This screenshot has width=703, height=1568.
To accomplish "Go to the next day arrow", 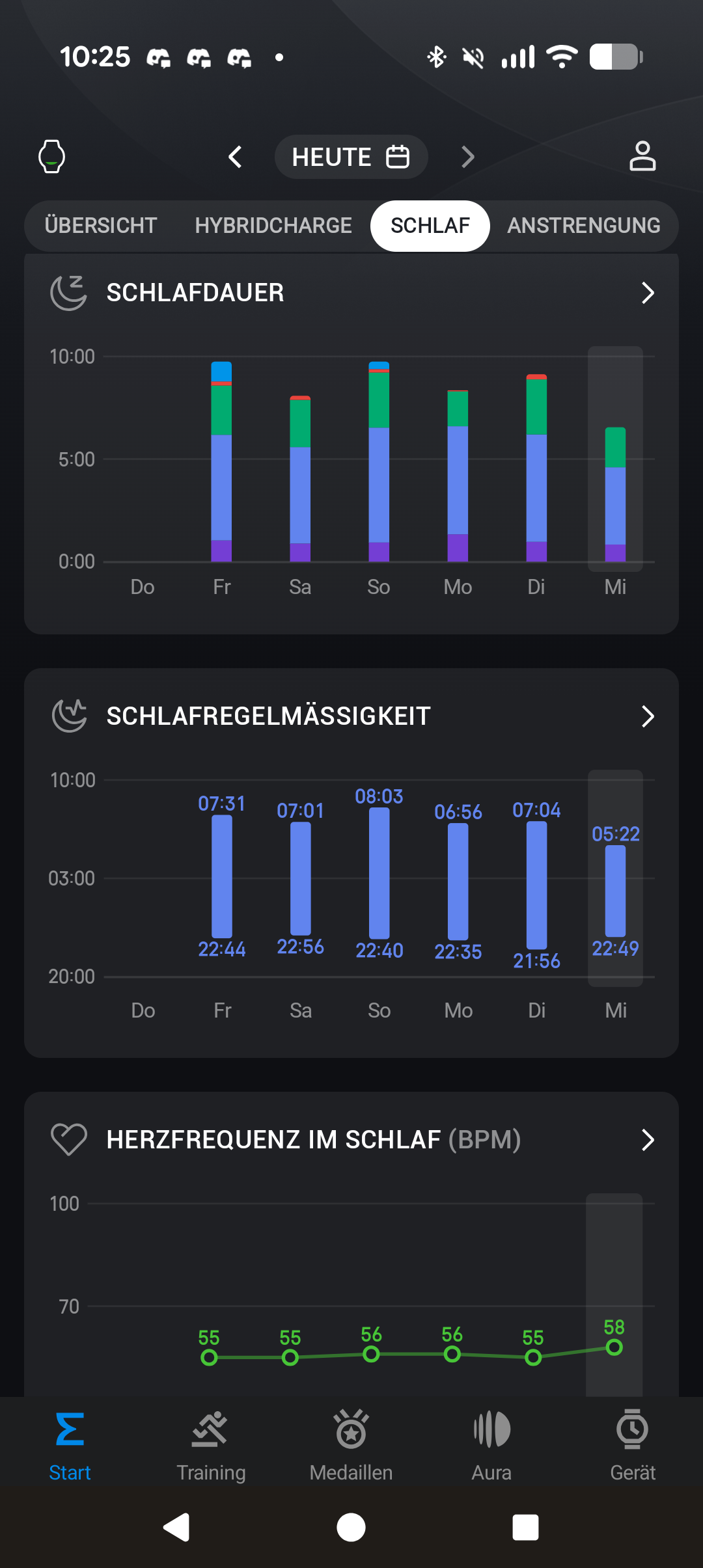I will pyautogui.click(x=467, y=157).
